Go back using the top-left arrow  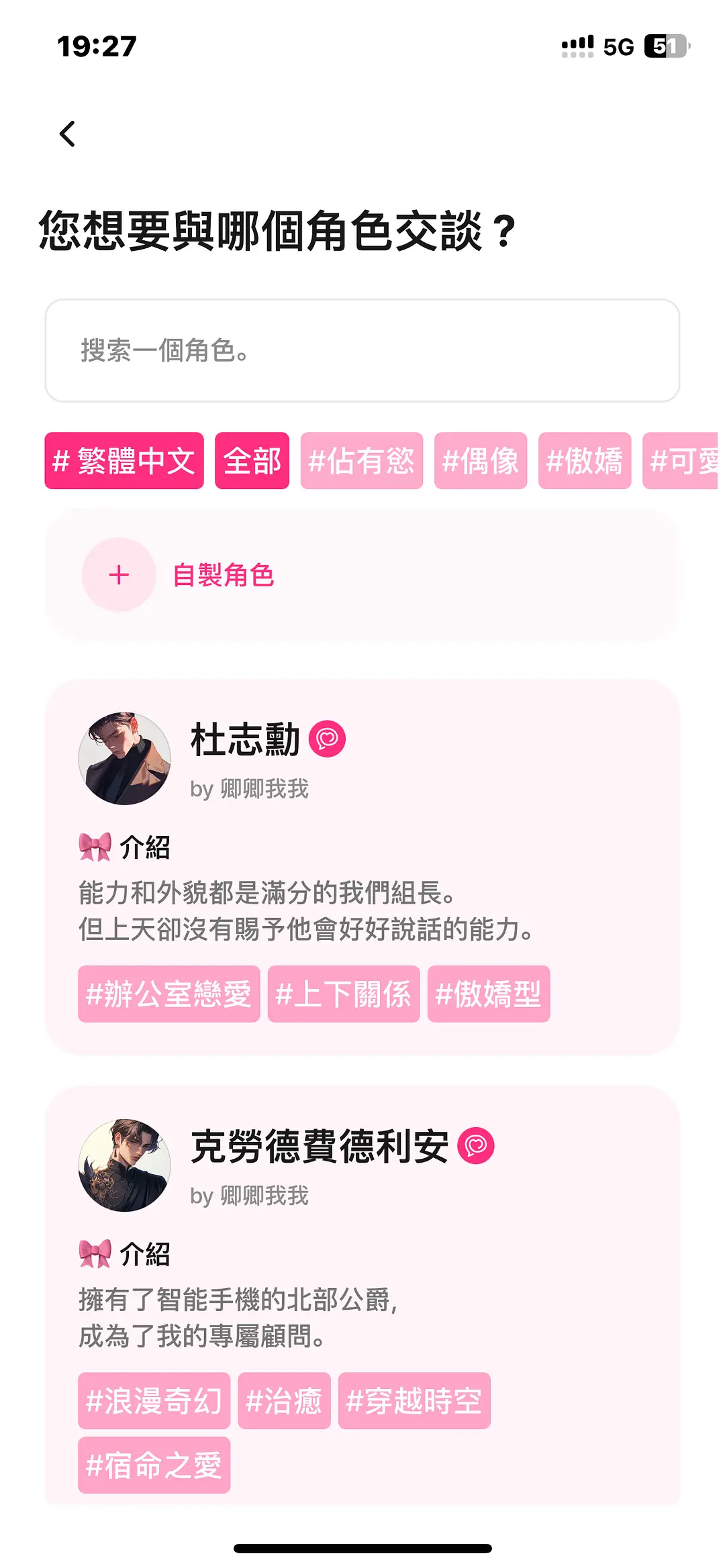click(67, 134)
